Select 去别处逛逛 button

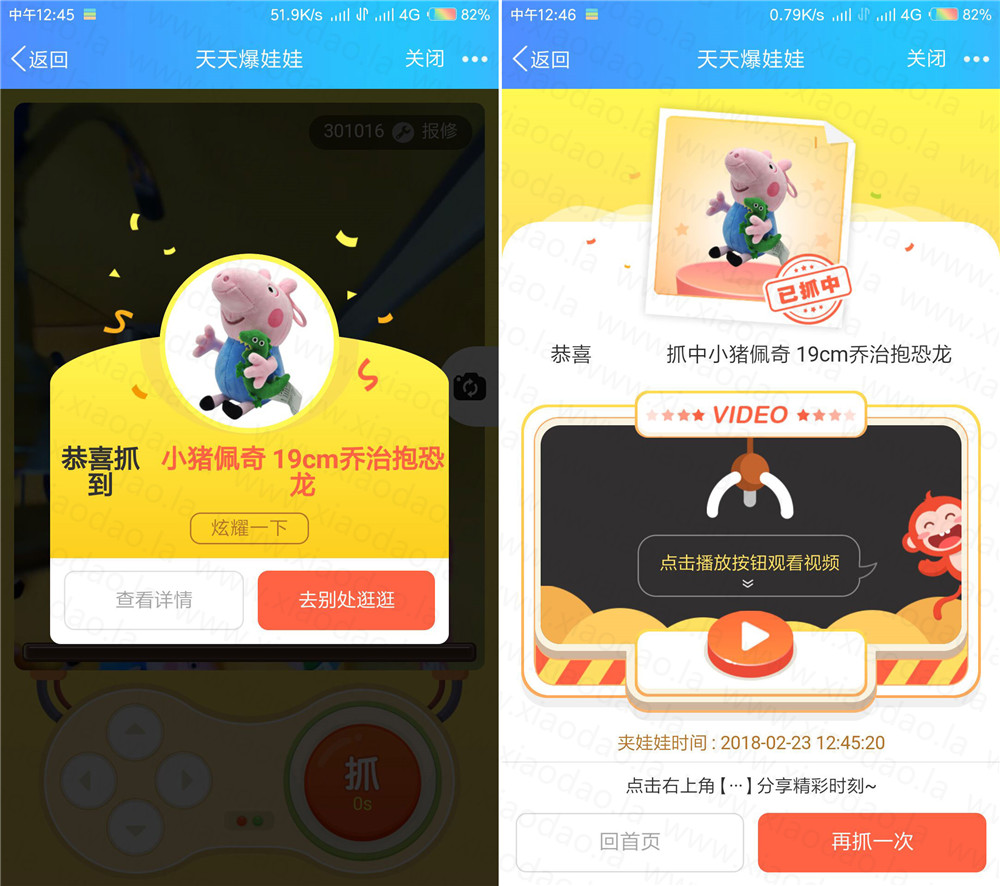346,600
